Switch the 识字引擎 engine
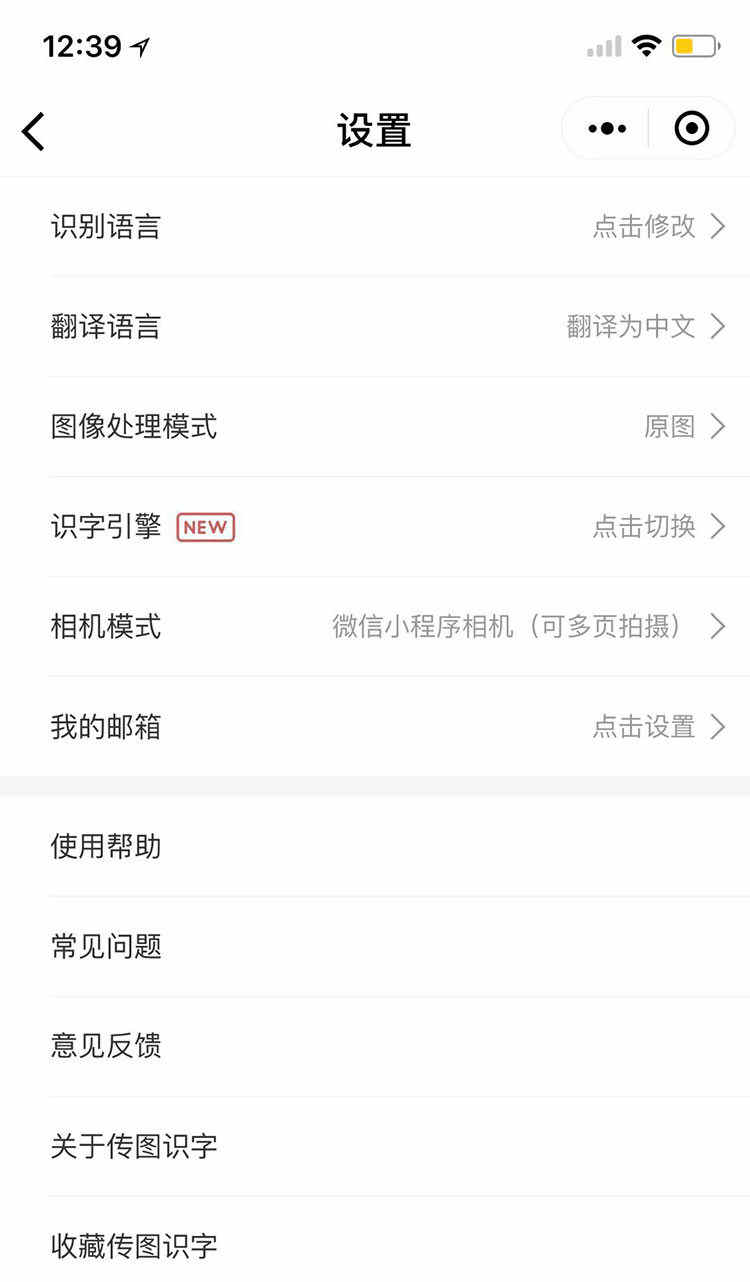The height and width of the screenshot is (1282, 750). point(388,527)
